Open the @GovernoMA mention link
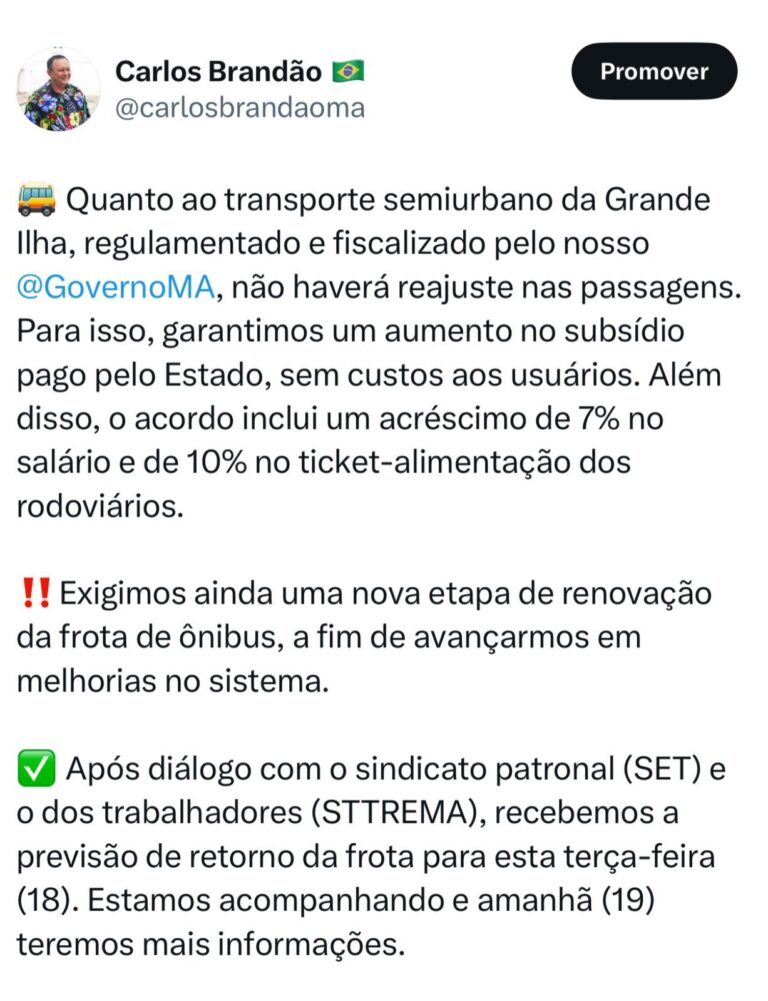Screen dimensions: 768x1001 coord(116,286)
